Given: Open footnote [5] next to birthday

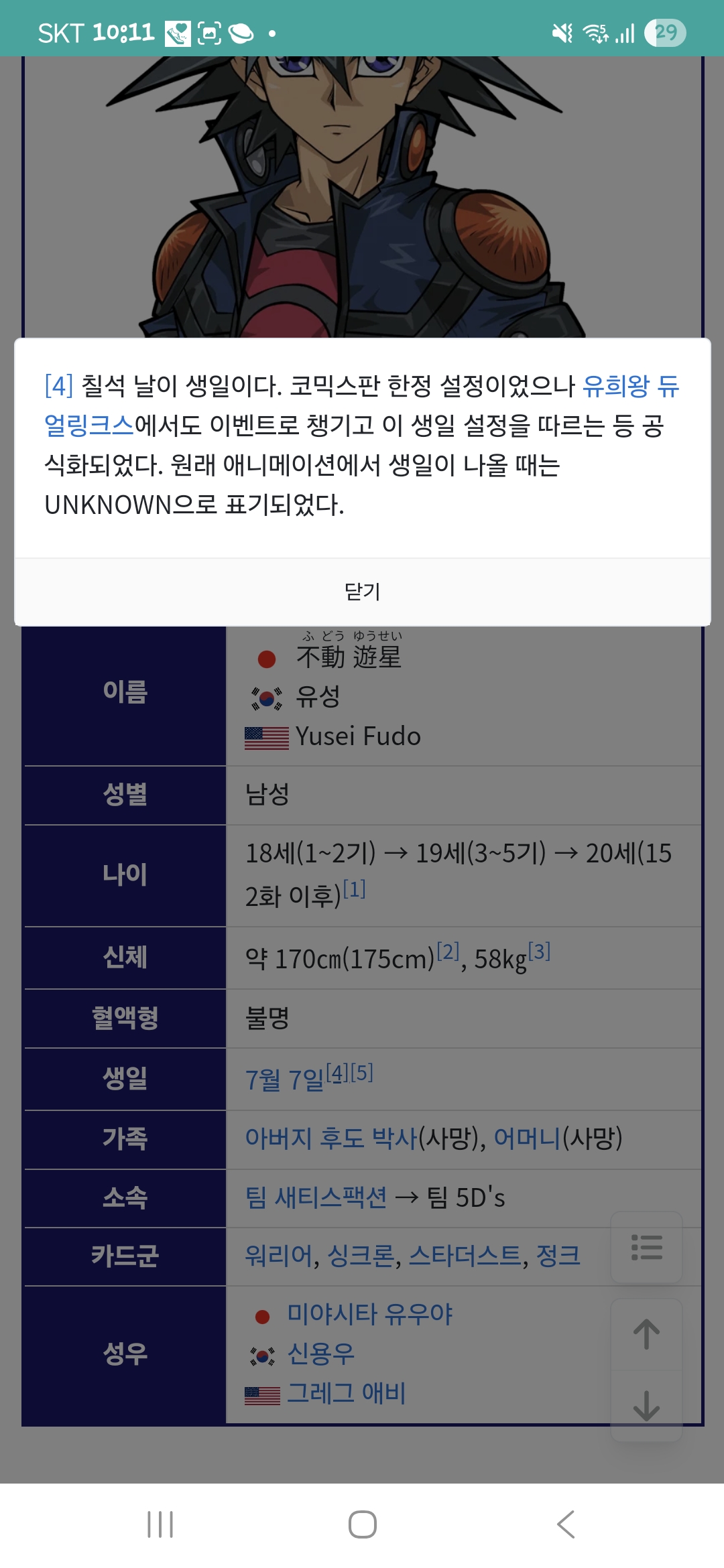Looking at the screenshot, I should (362, 1073).
